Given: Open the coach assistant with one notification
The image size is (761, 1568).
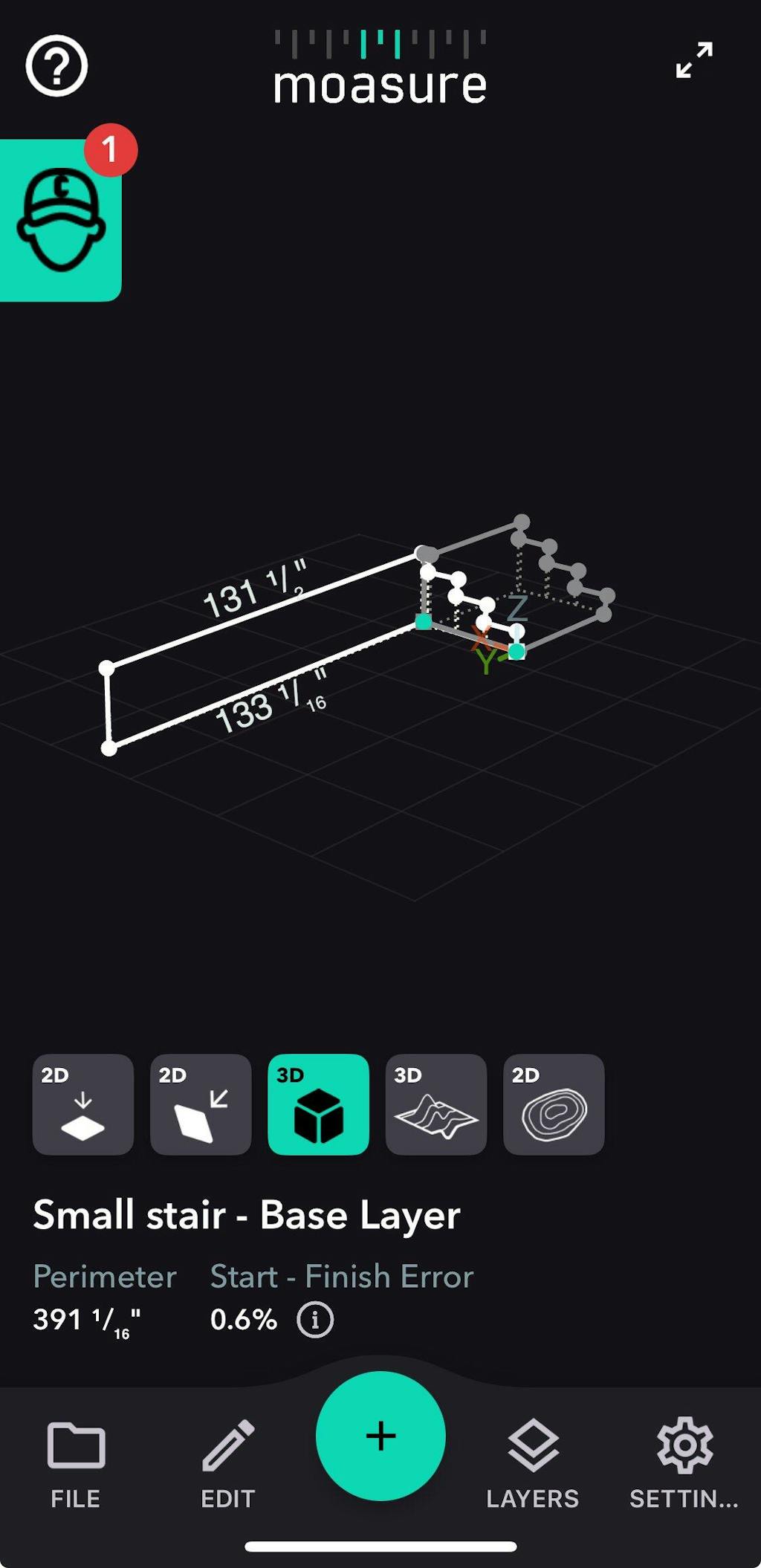Looking at the screenshot, I should 61,221.
